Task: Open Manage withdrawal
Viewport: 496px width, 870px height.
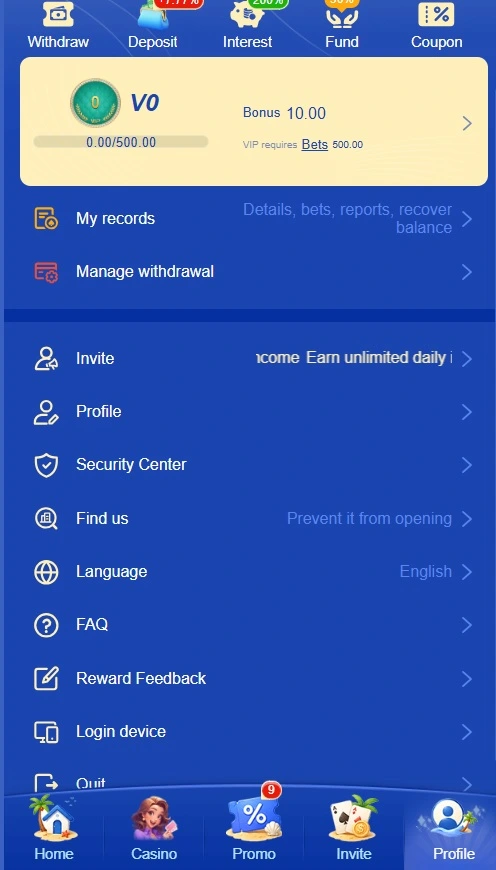Action: 248,272
